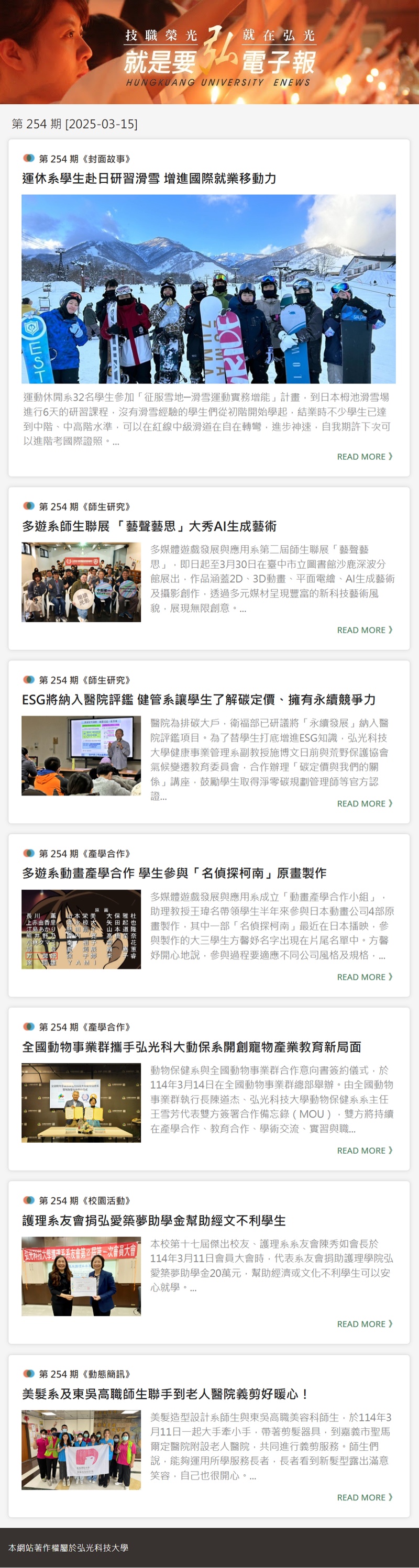Viewport: 419px width, 1568px height.
Task: Open the nursing alumni donation photo
Action: pyautogui.click(x=81, y=1276)
